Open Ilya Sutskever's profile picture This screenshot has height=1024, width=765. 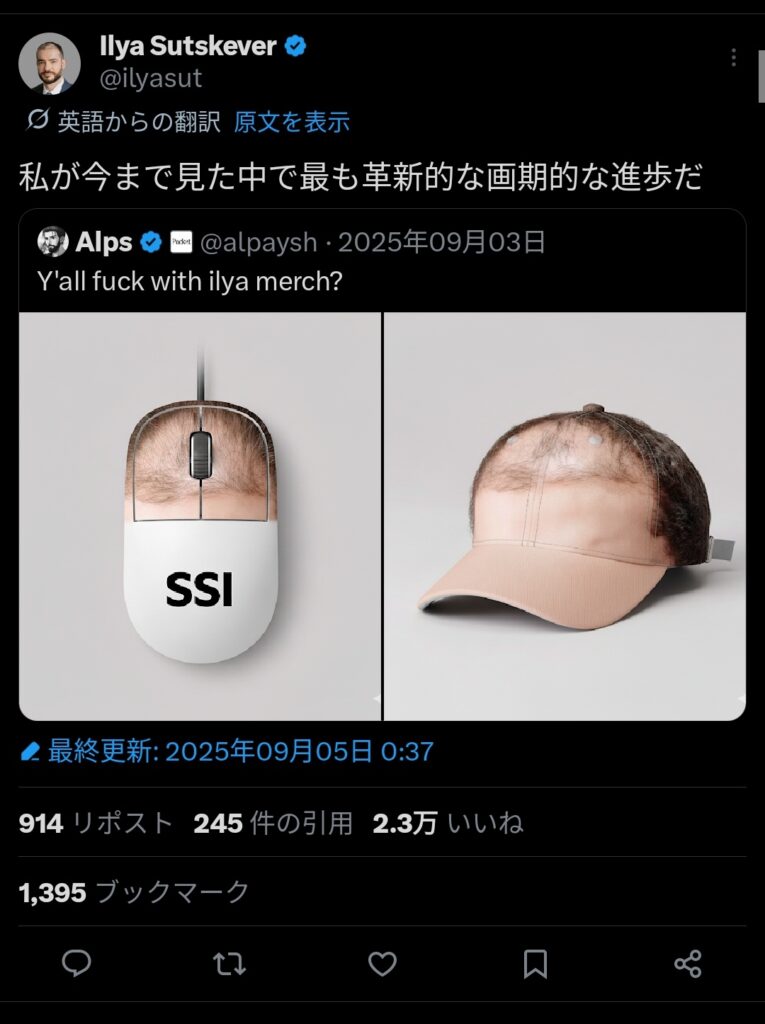tap(49, 63)
